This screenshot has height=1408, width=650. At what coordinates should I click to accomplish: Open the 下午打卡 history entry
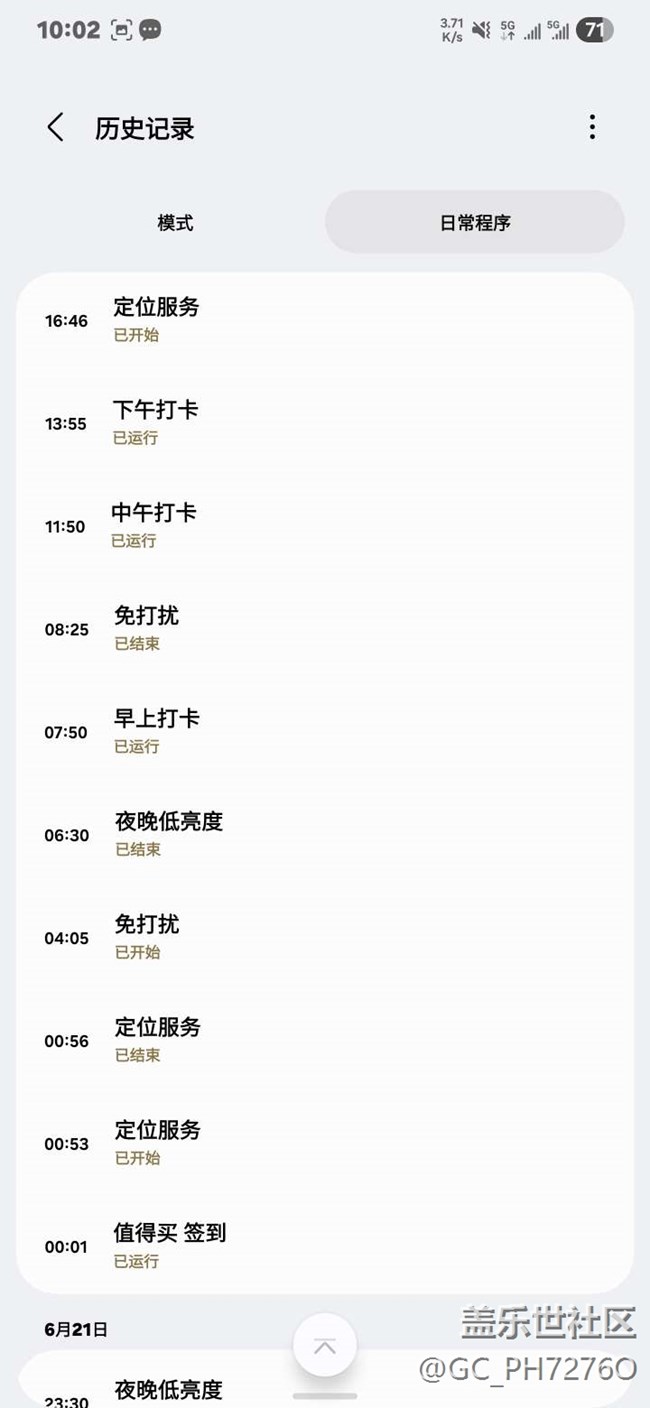pos(325,423)
